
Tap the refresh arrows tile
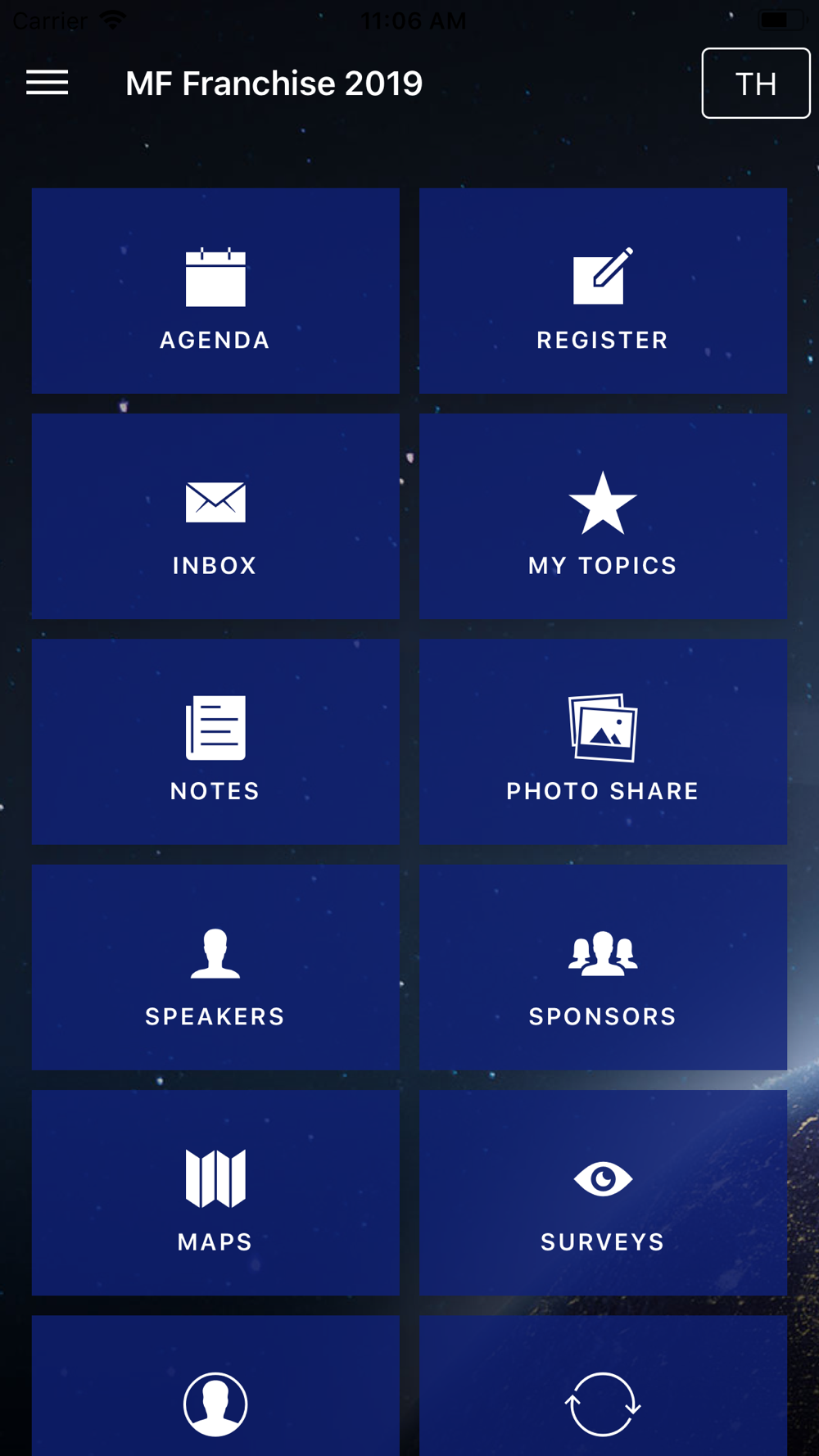tap(603, 1386)
